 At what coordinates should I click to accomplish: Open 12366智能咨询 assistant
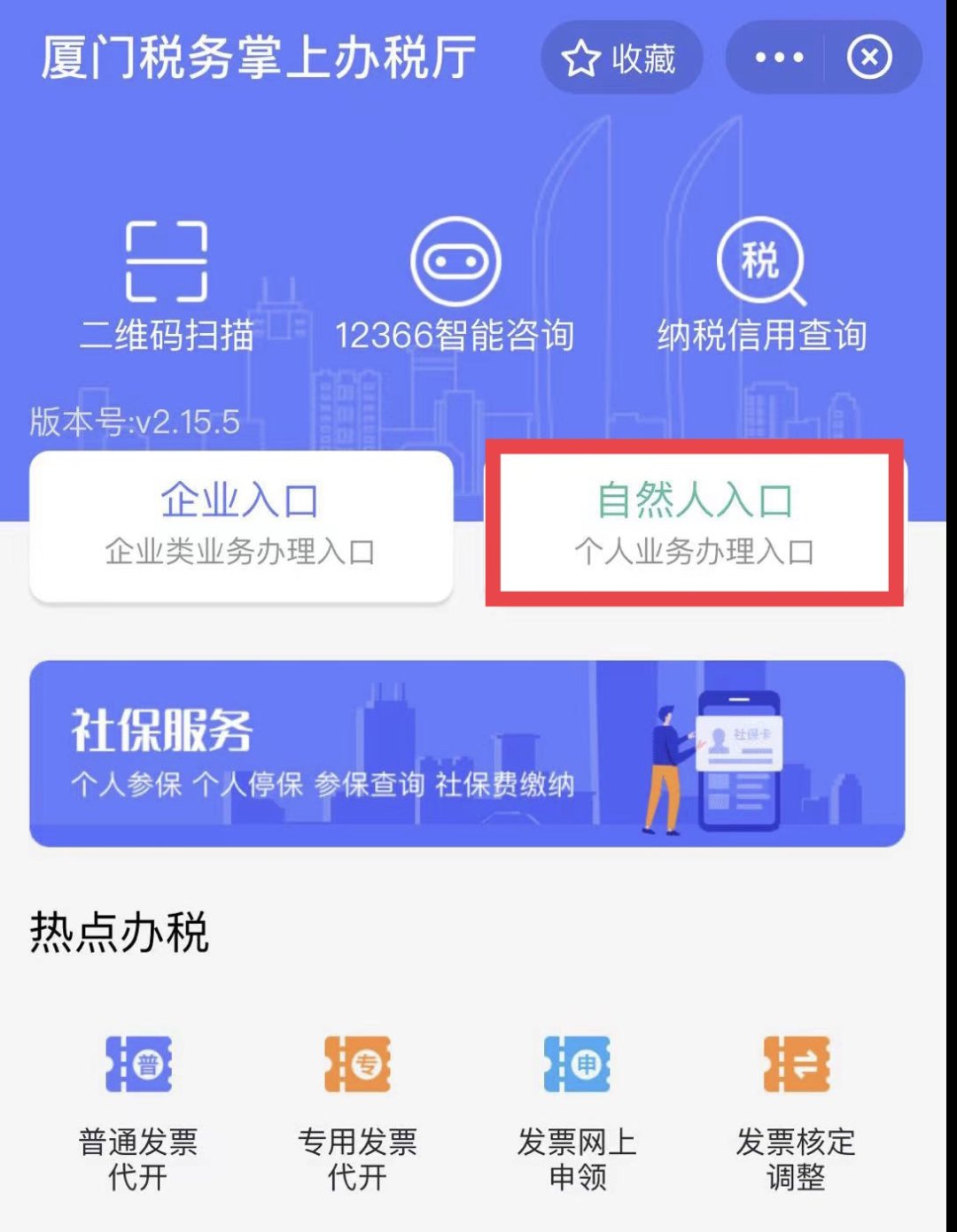tap(455, 285)
